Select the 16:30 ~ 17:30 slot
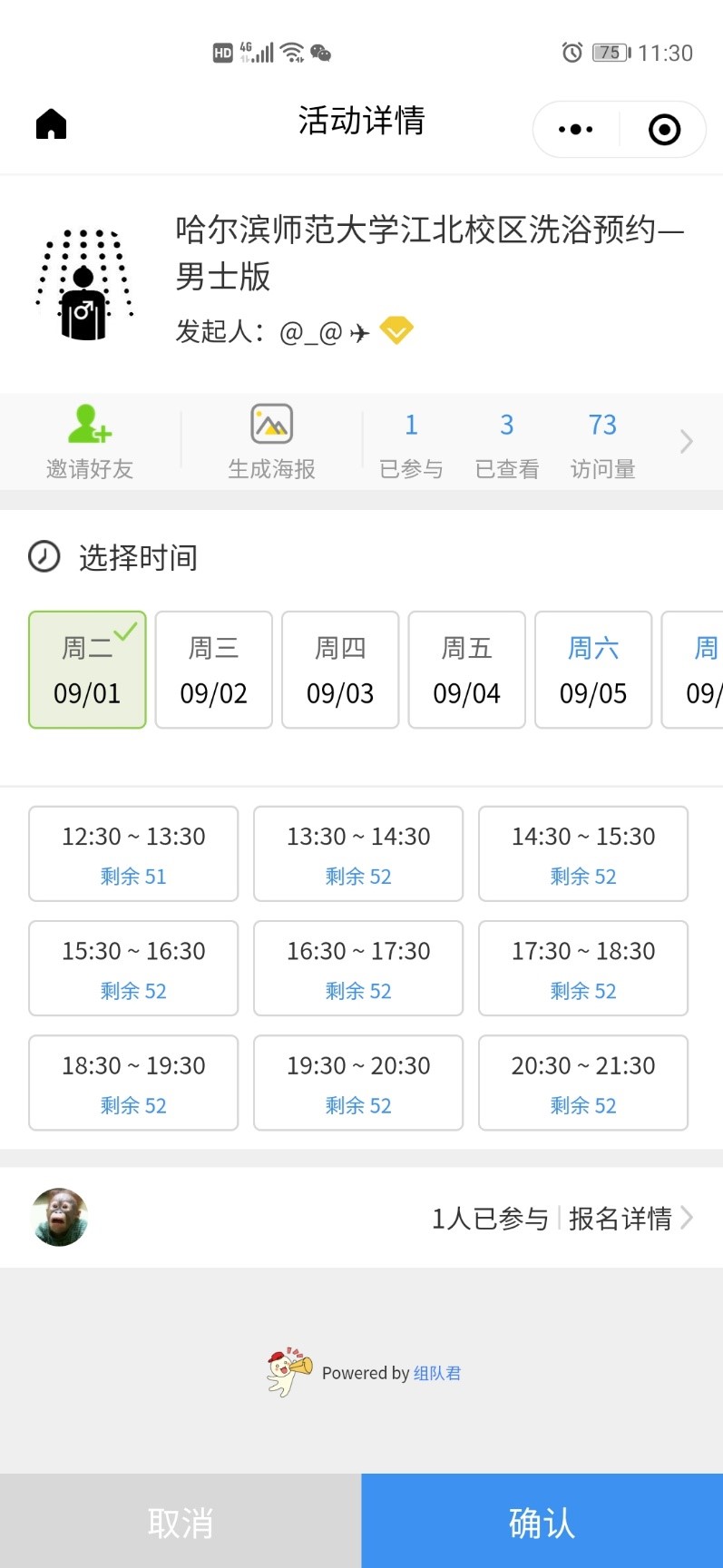Viewport: 723px width, 1568px height. [x=358, y=968]
